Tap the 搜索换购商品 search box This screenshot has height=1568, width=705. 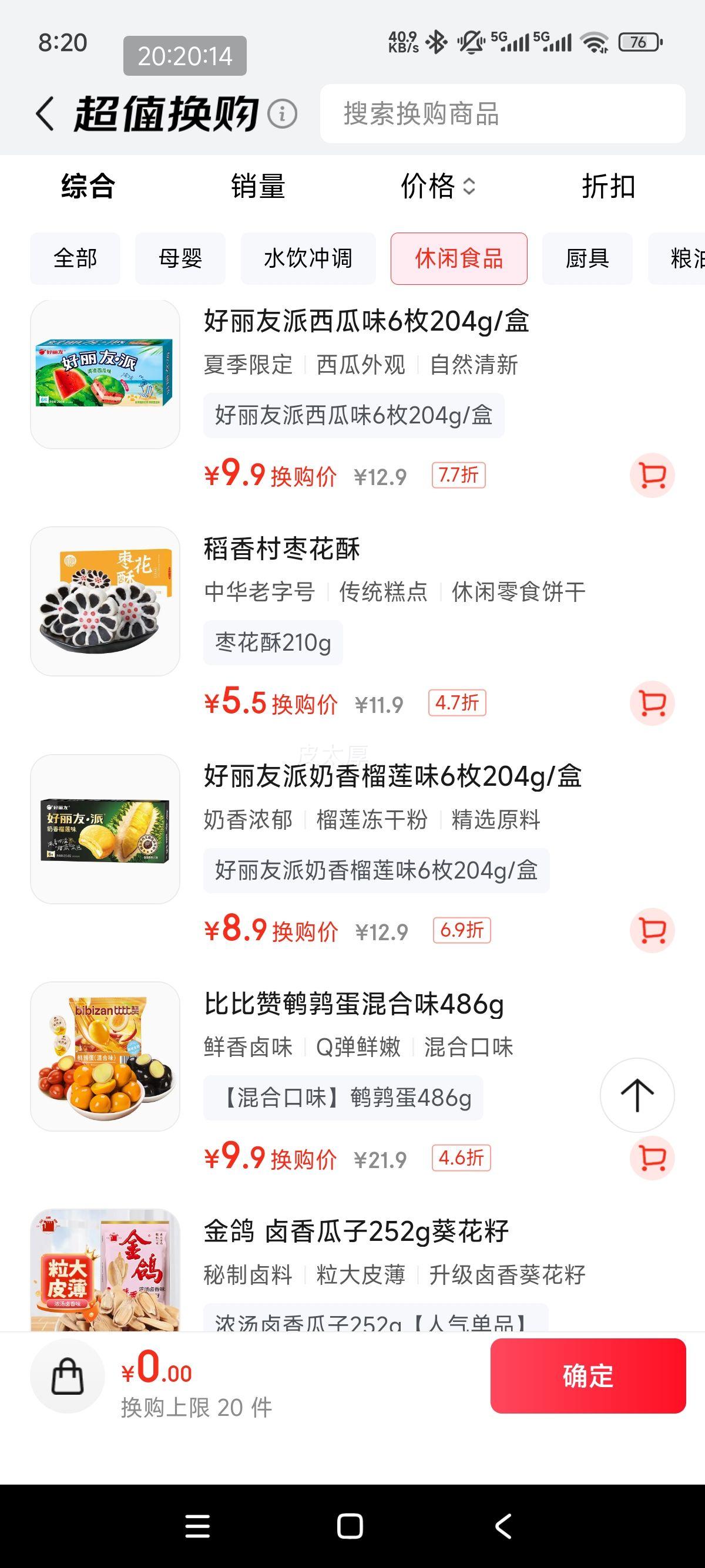502,114
